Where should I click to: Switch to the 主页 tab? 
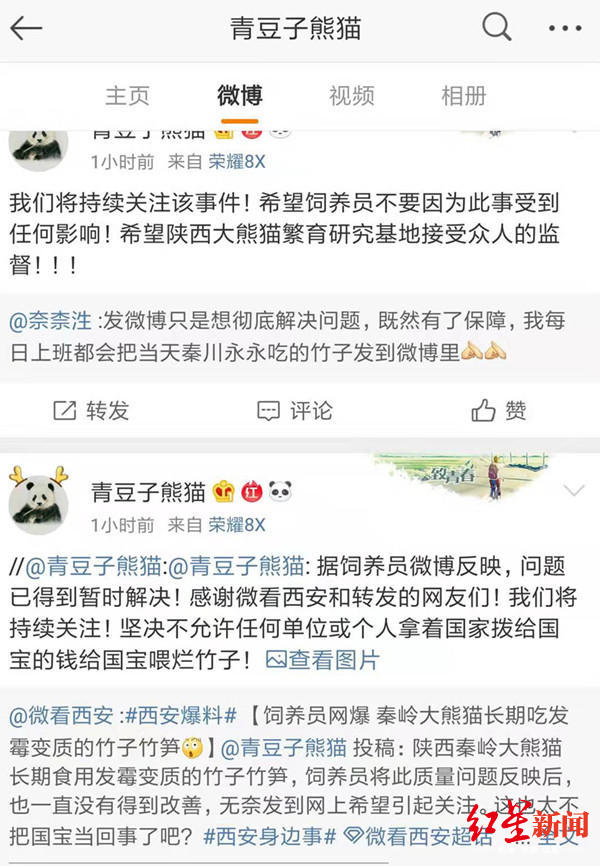[x=127, y=96]
